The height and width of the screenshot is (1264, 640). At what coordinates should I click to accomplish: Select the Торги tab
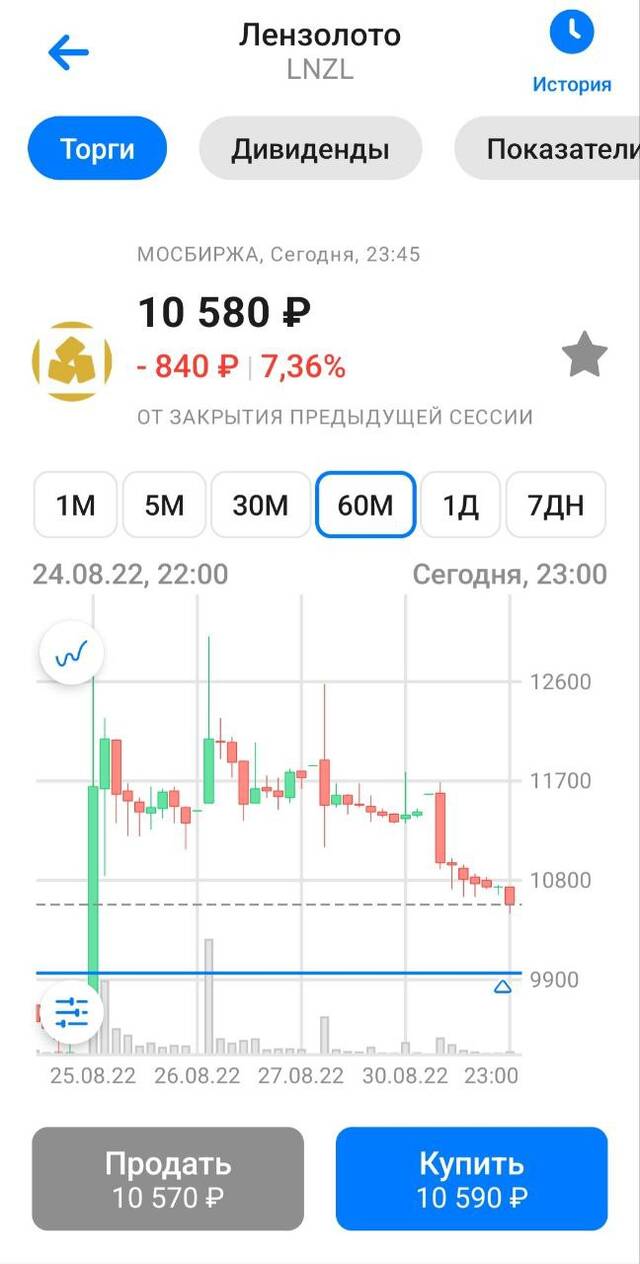[97, 149]
